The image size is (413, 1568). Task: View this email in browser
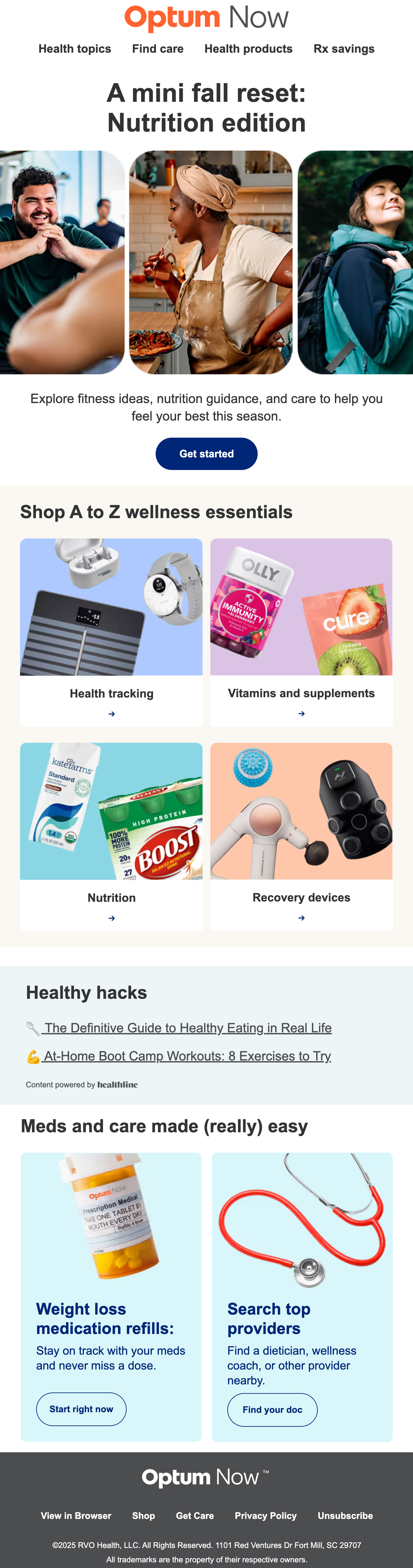[76, 1515]
